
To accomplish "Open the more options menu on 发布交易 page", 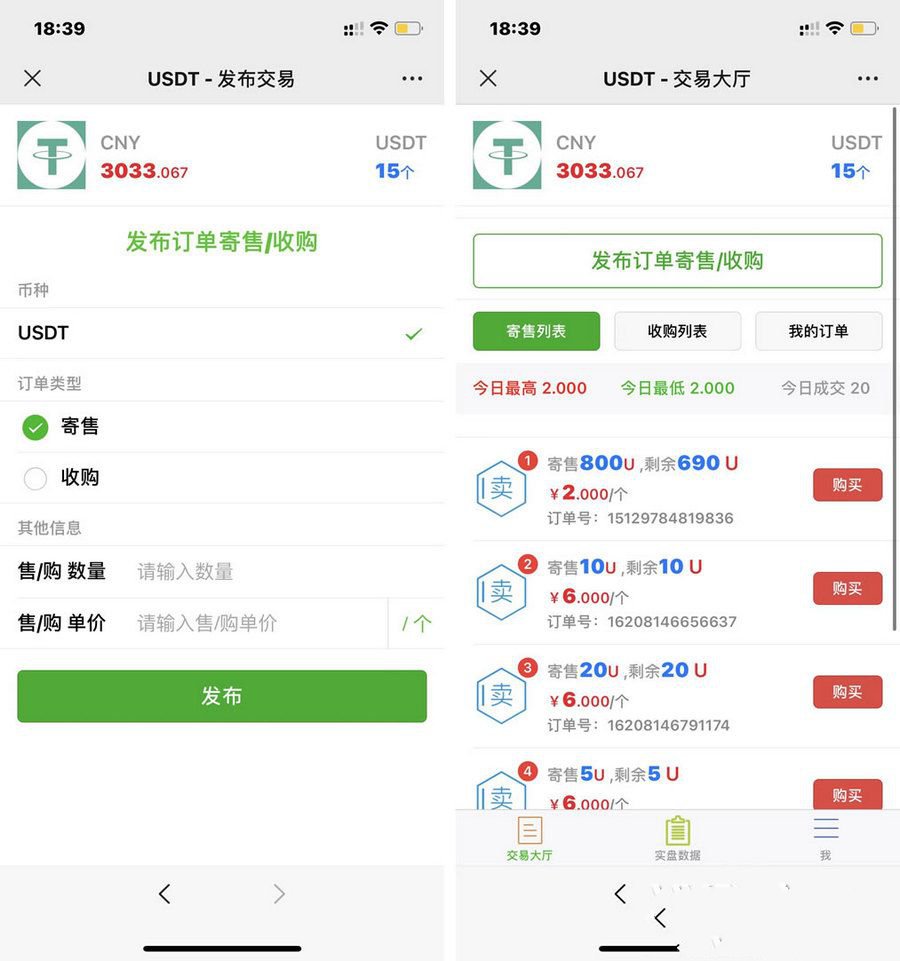I will [x=412, y=78].
